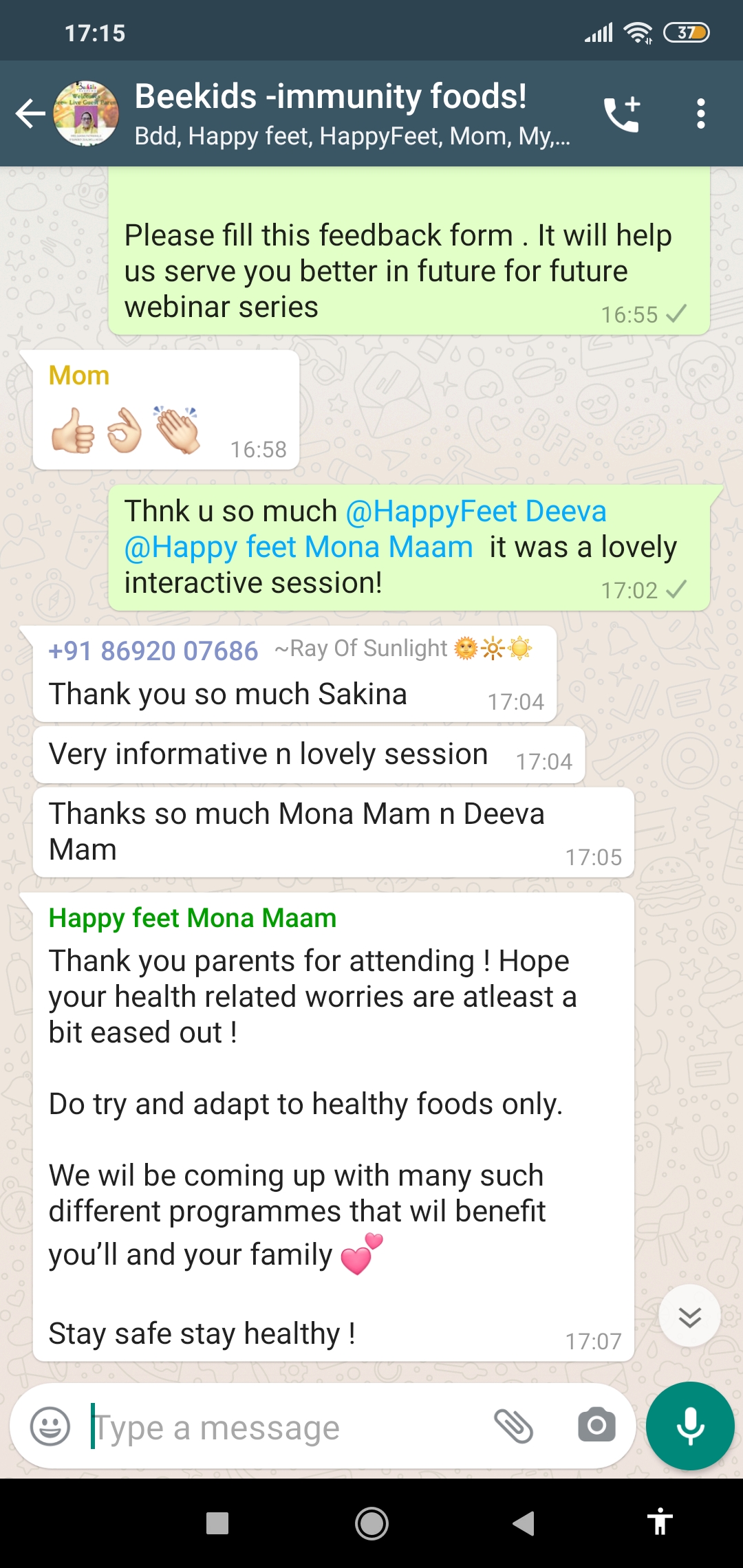Open the three-dot overflow menu
The height and width of the screenshot is (1568, 743).
tap(700, 113)
